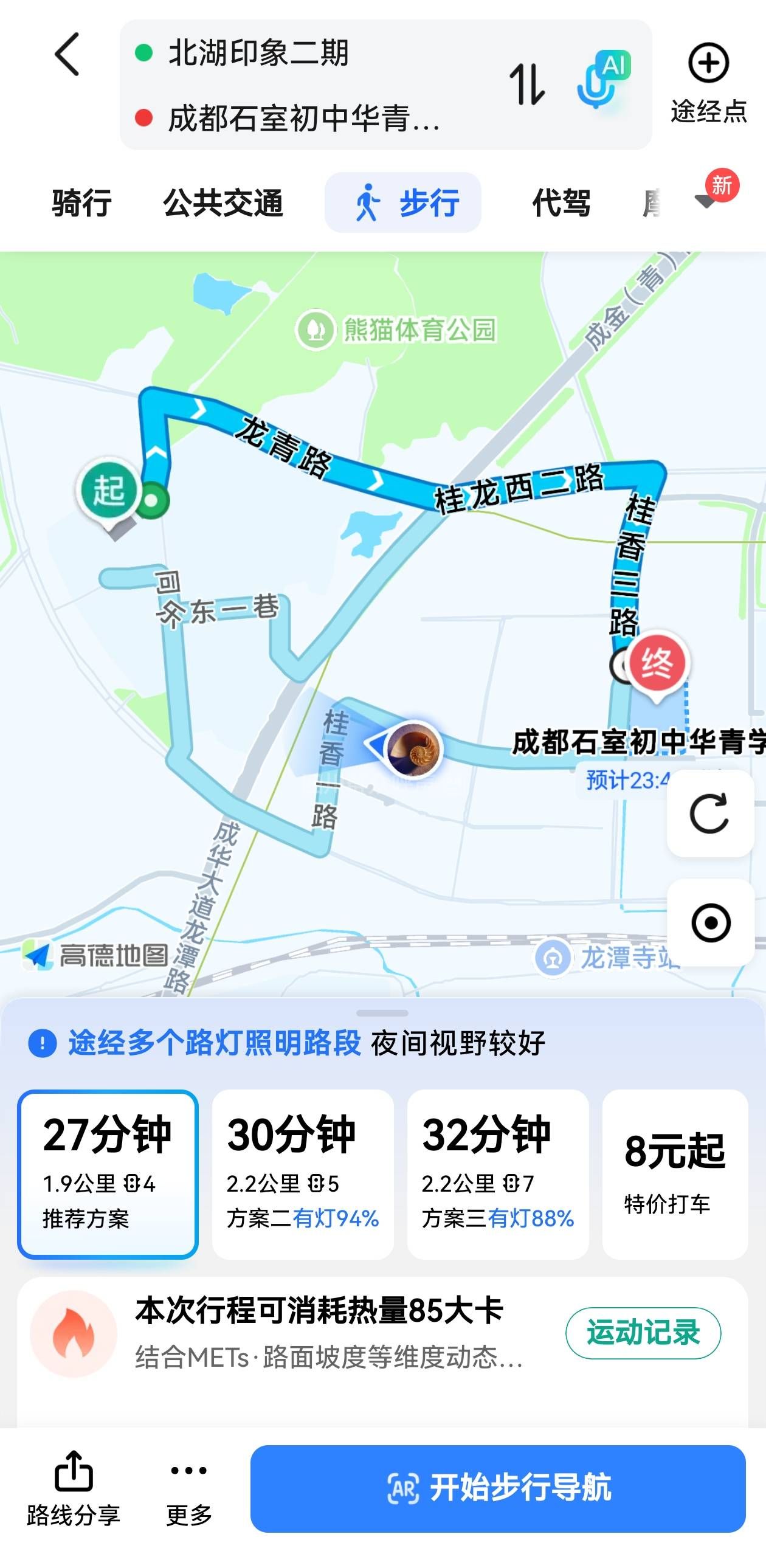Screen dimensions: 766x1568
Task: Choose the 30分钟 方案二 route
Action: [302, 1174]
